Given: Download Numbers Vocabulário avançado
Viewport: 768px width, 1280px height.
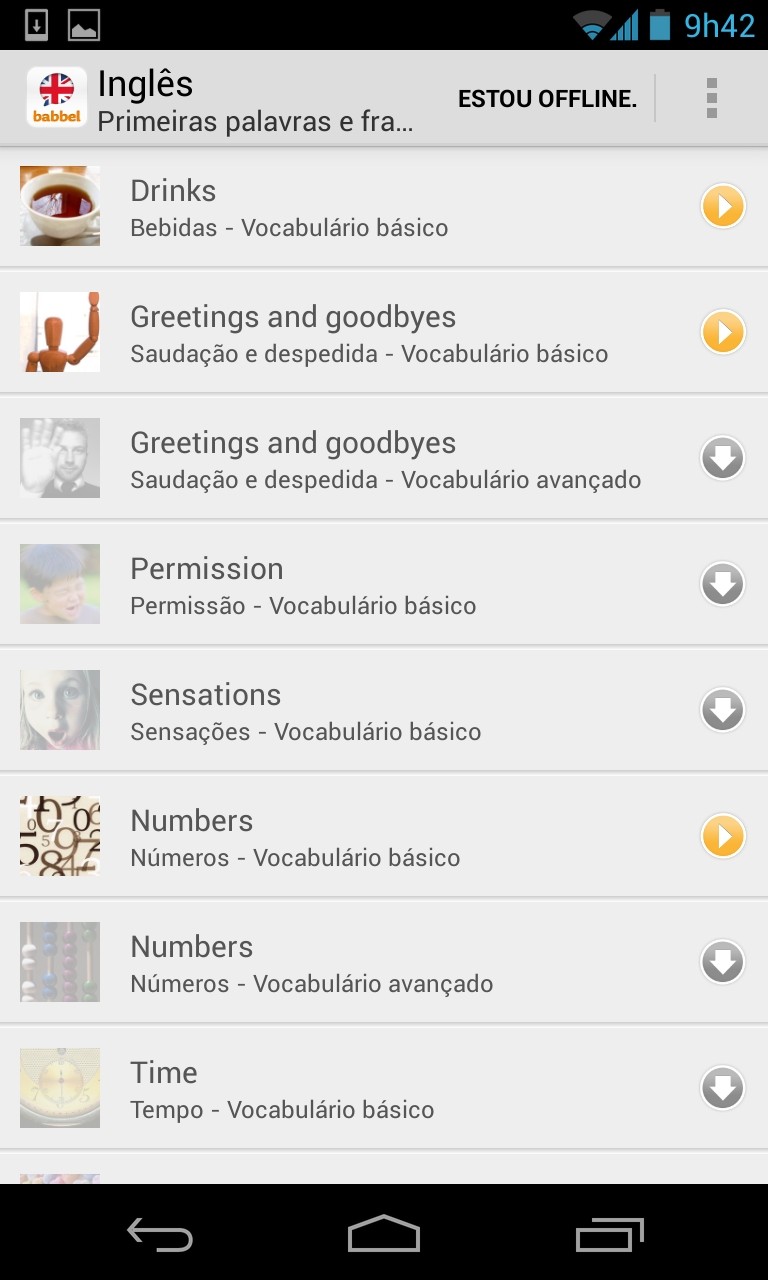Looking at the screenshot, I should tap(722, 963).
